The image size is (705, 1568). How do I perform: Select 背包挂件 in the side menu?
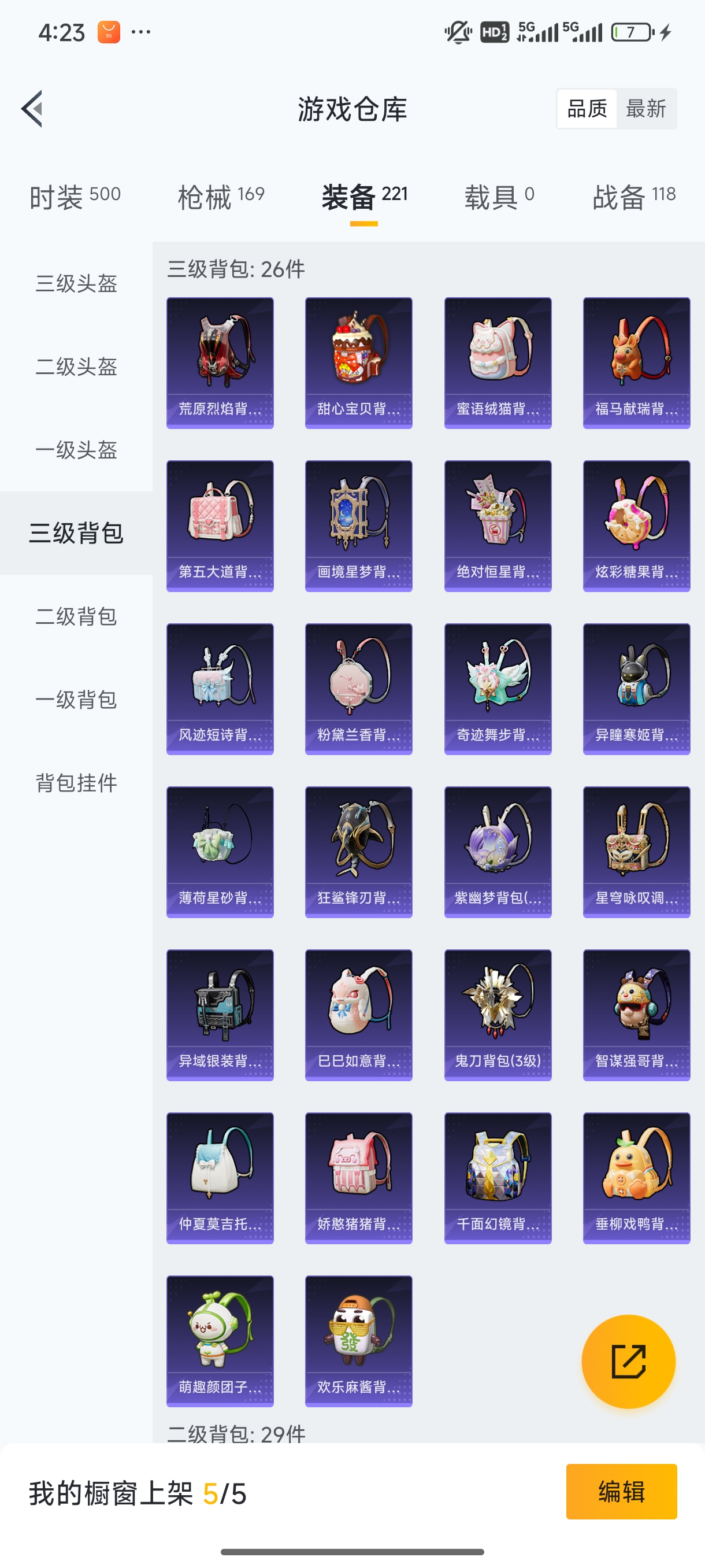[x=76, y=783]
